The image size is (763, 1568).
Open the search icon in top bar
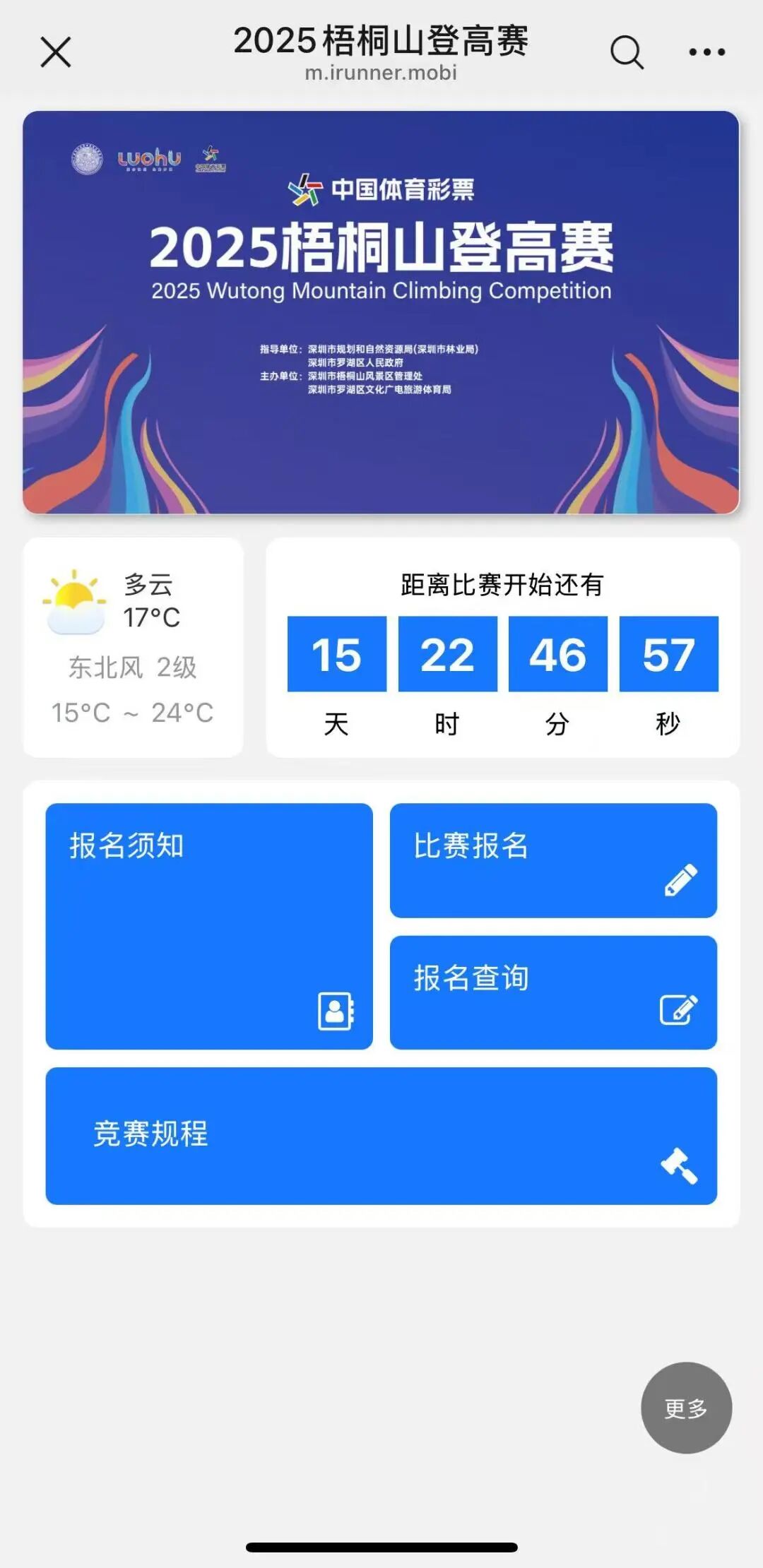point(627,53)
